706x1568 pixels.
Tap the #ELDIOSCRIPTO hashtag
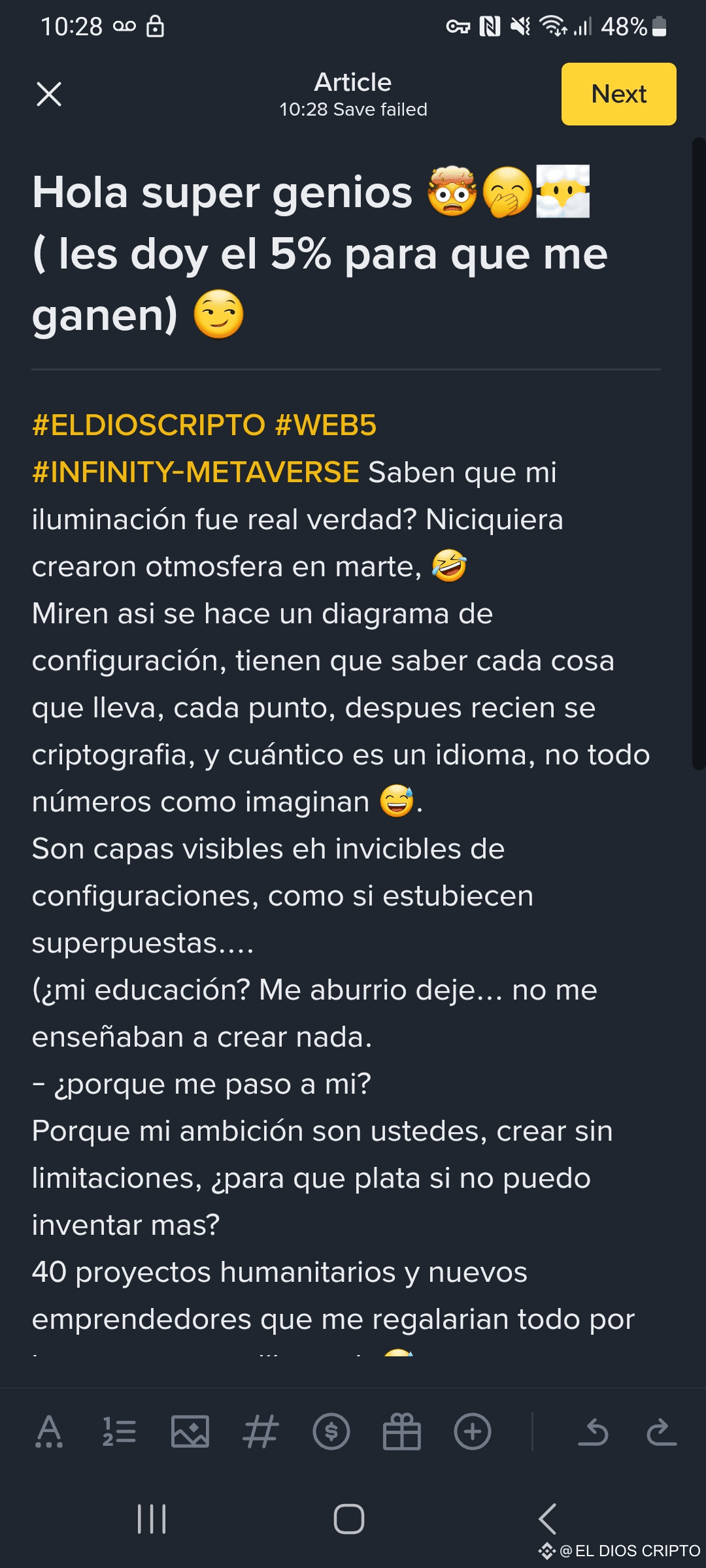point(149,425)
